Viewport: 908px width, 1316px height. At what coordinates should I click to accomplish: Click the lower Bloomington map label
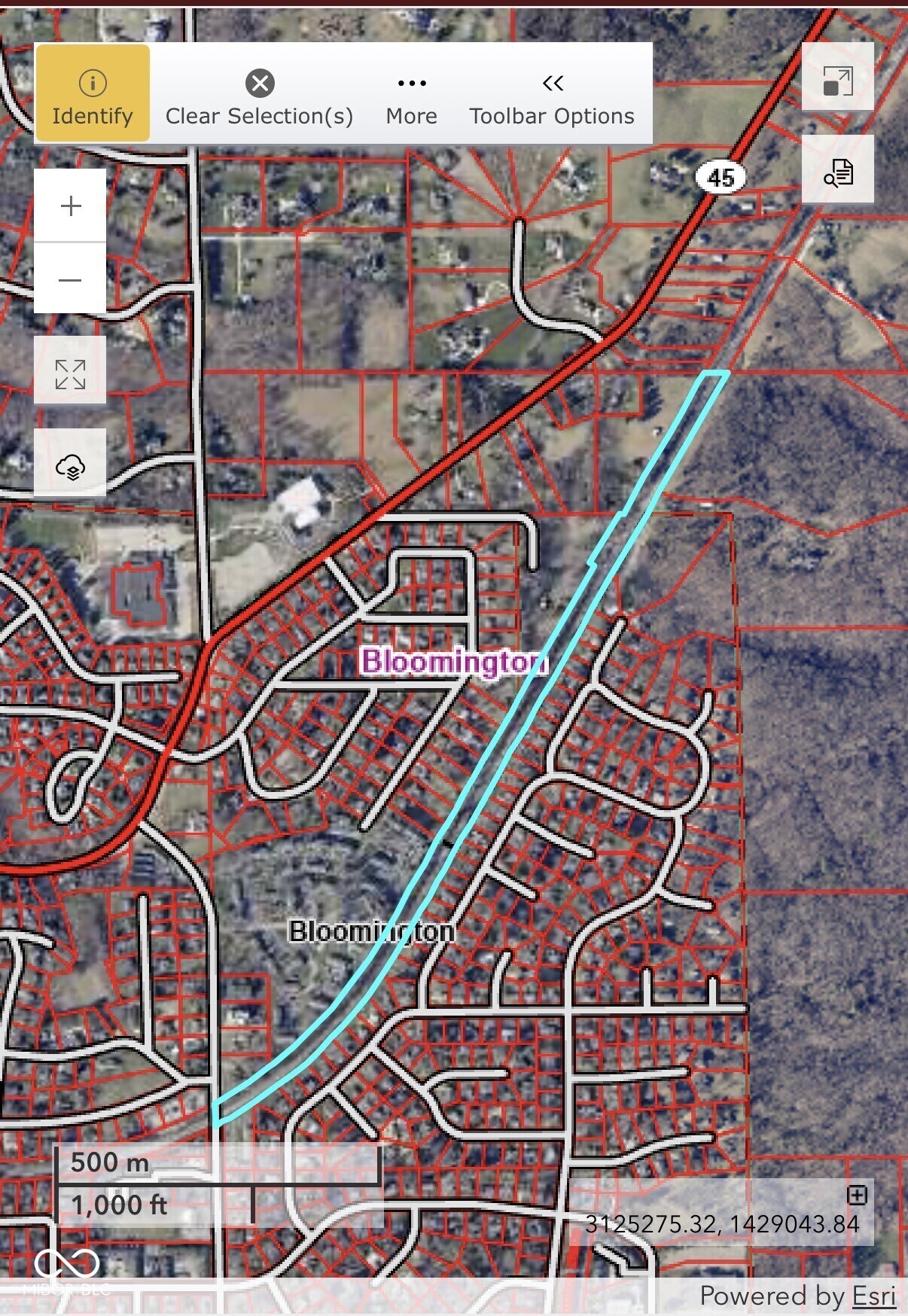(372, 931)
